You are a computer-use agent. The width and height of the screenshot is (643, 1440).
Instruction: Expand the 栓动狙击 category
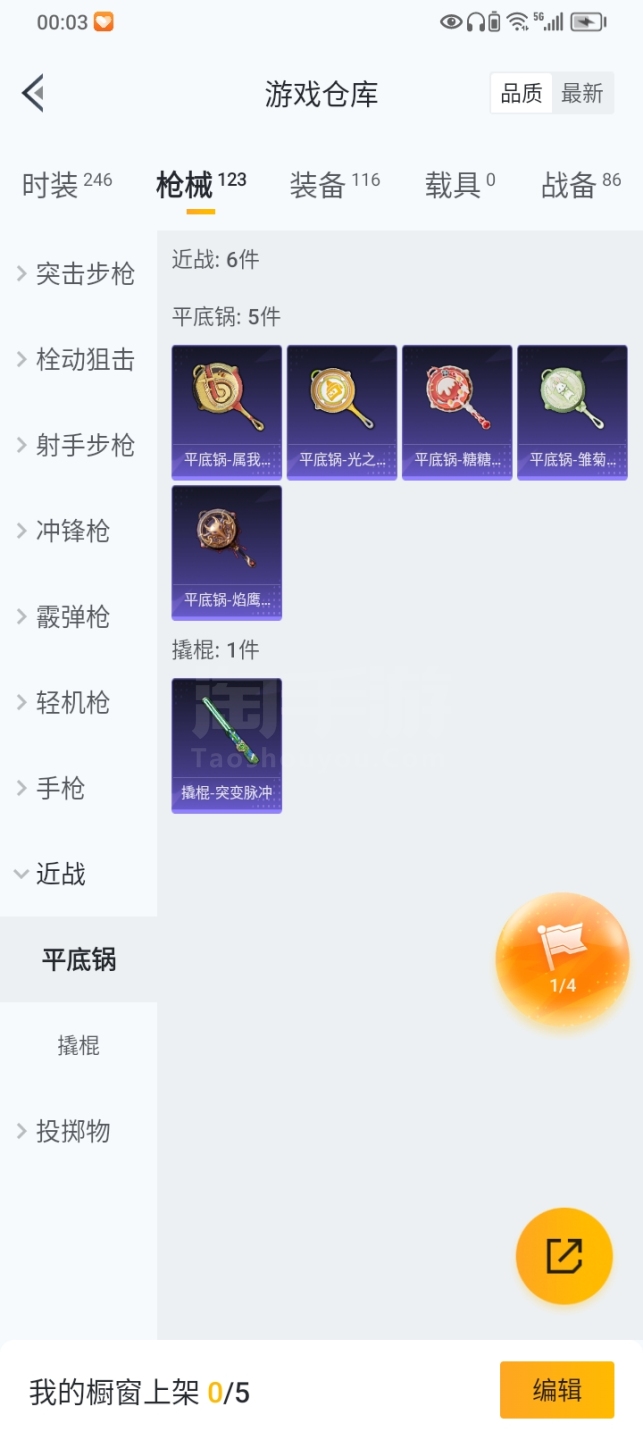tap(78, 360)
